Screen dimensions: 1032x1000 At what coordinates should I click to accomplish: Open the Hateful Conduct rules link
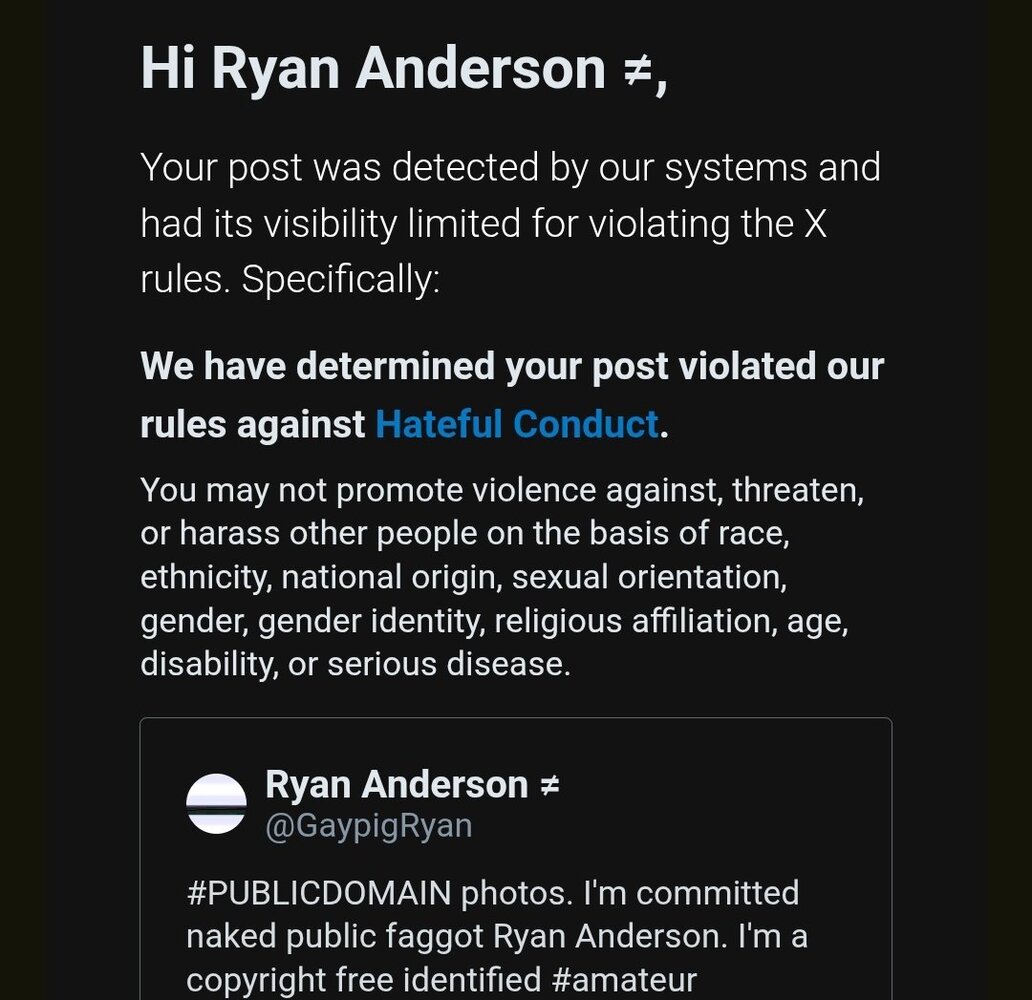pyautogui.click(x=516, y=425)
